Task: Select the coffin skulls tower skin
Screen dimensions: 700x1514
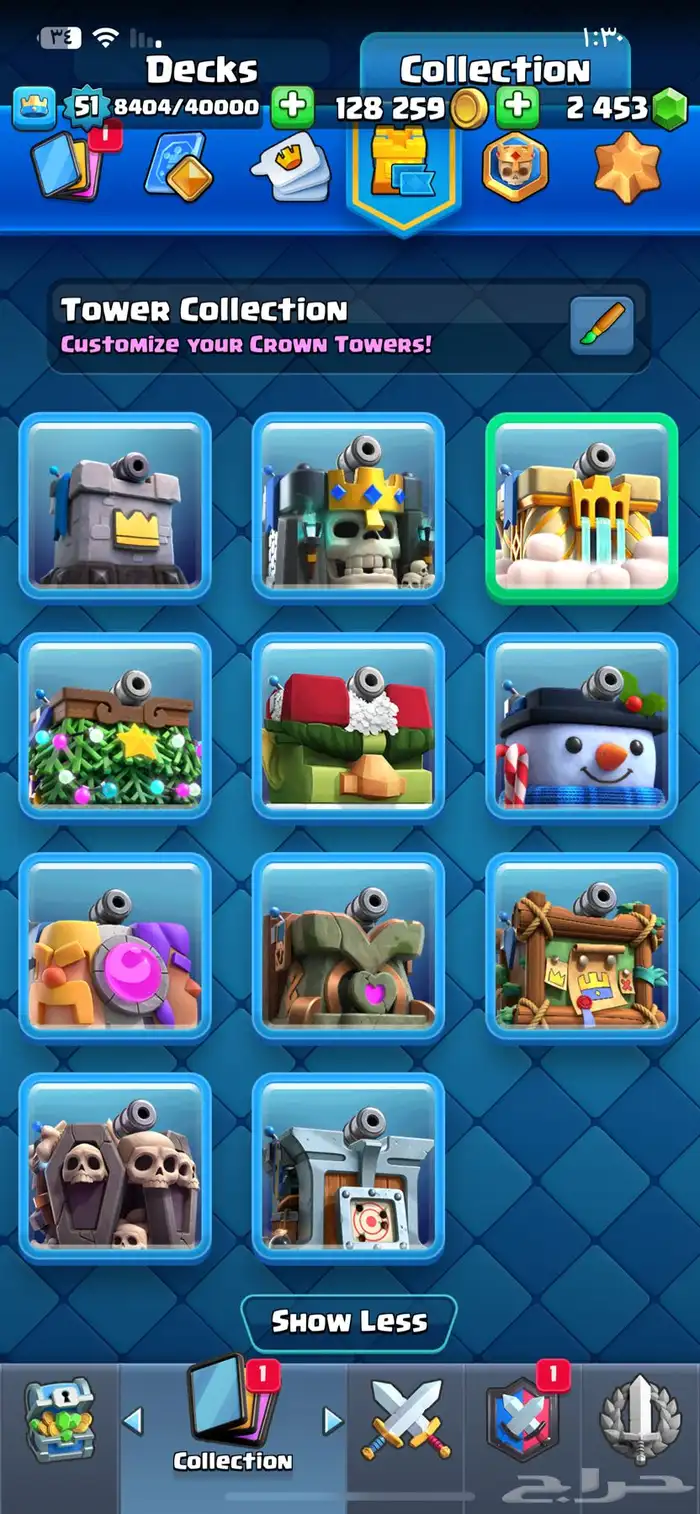Action: (115, 1166)
